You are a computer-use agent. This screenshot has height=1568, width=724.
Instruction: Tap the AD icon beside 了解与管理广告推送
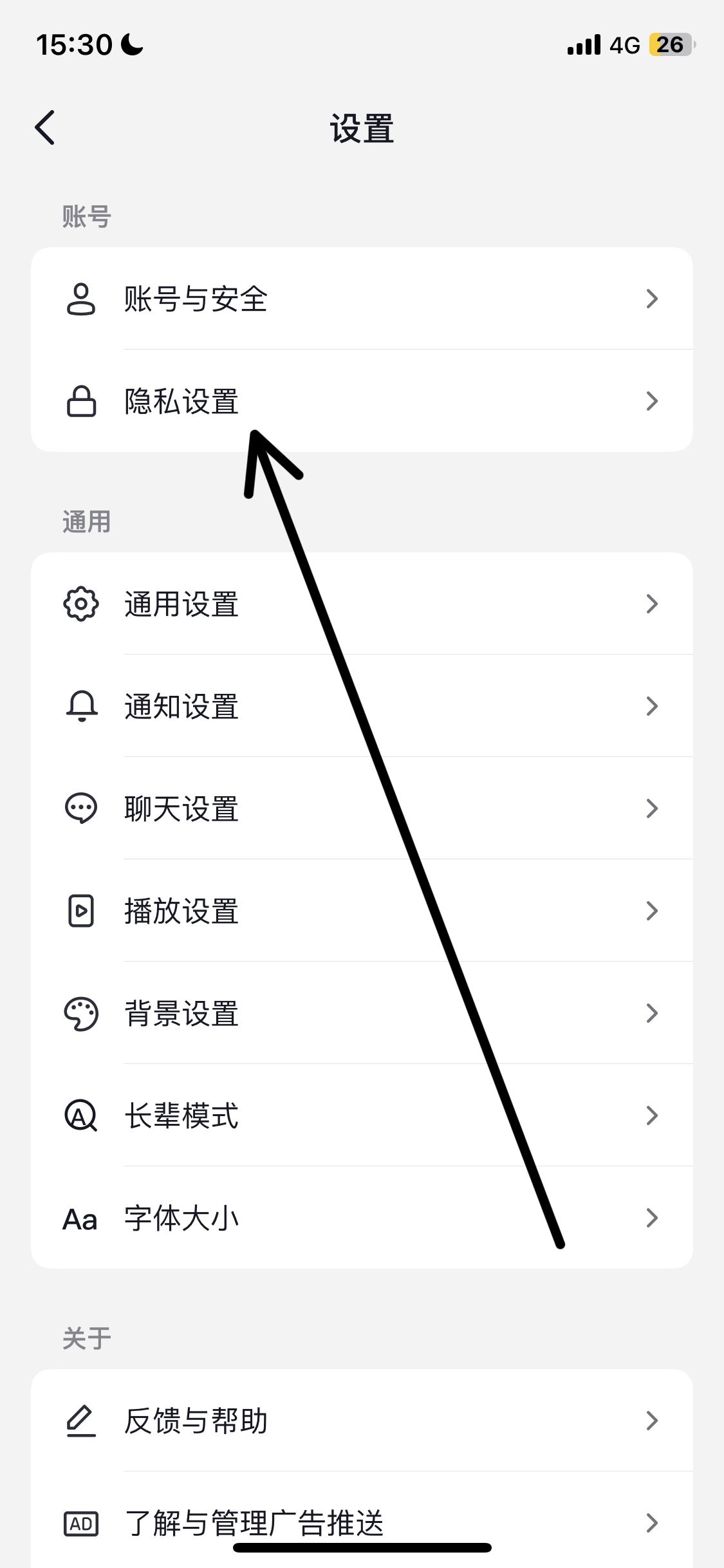pos(80,1523)
